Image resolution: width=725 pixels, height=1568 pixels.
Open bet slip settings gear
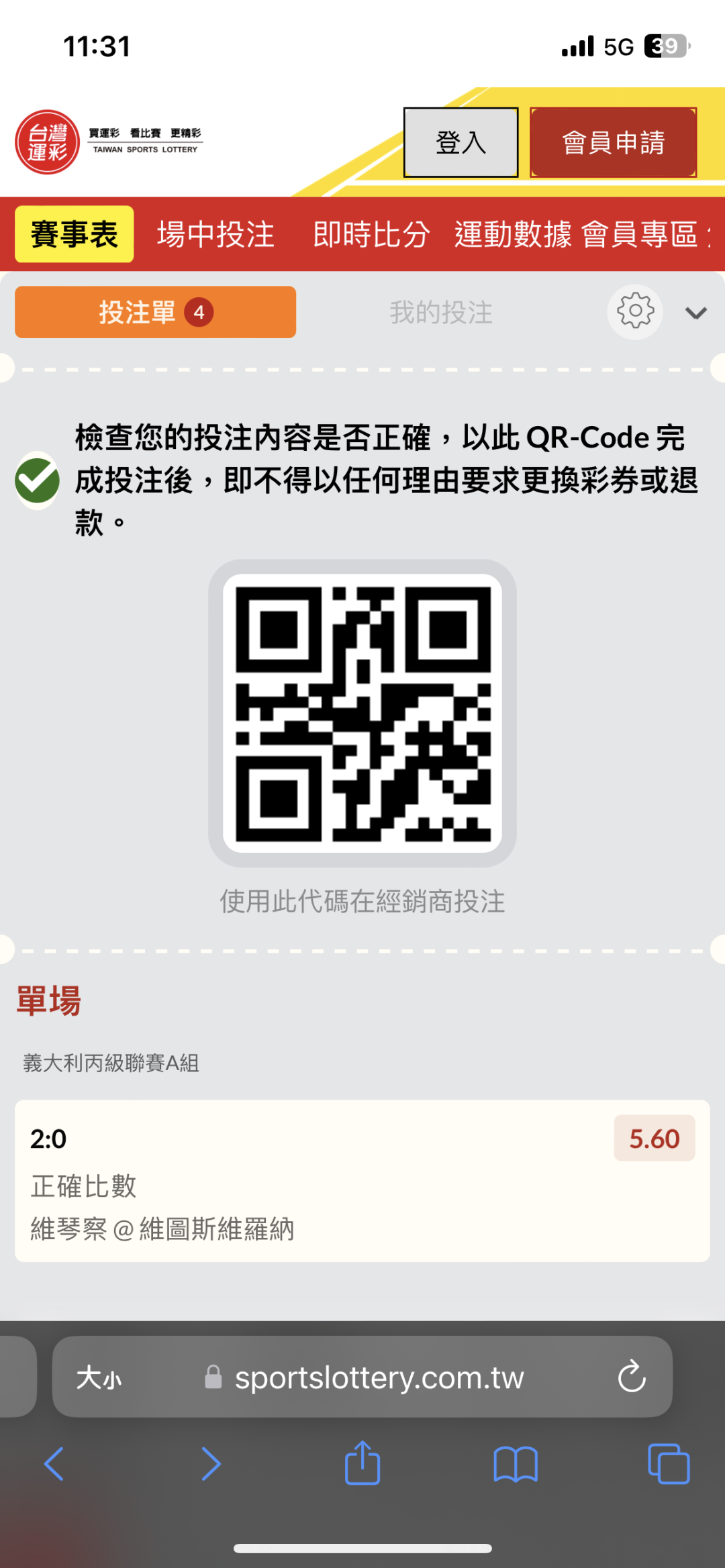pyautogui.click(x=635, y=312)
